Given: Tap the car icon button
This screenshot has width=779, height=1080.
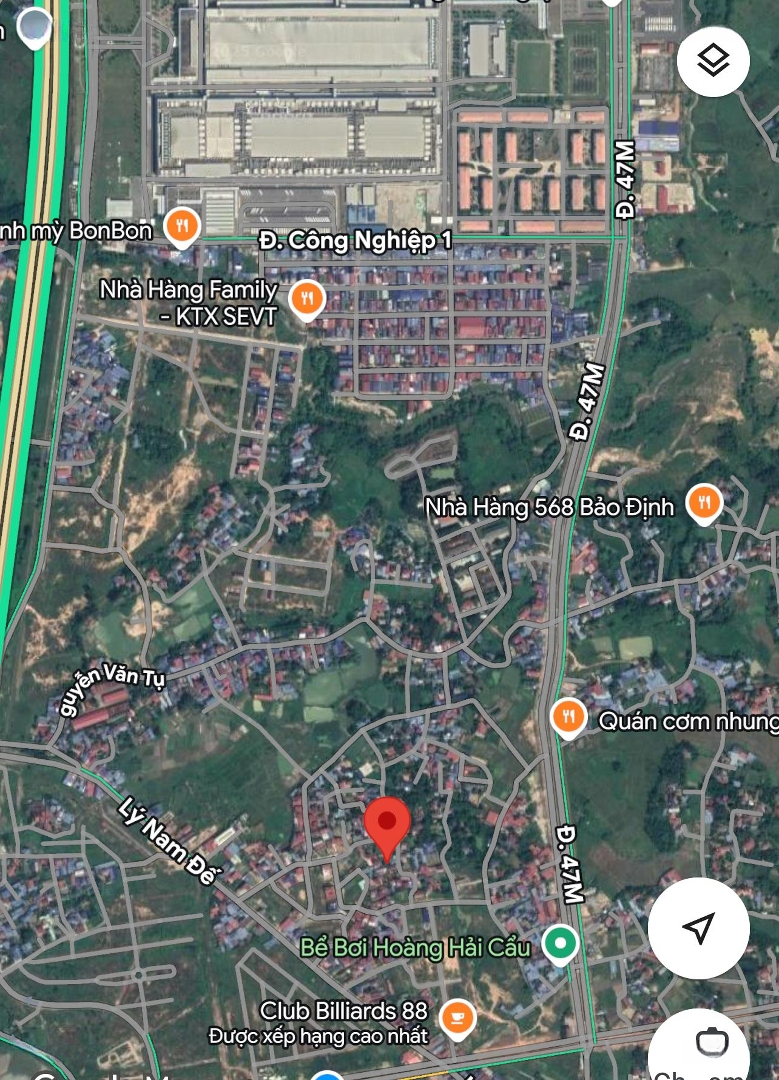Looking at the screenshot, I should coord(711,1043).
